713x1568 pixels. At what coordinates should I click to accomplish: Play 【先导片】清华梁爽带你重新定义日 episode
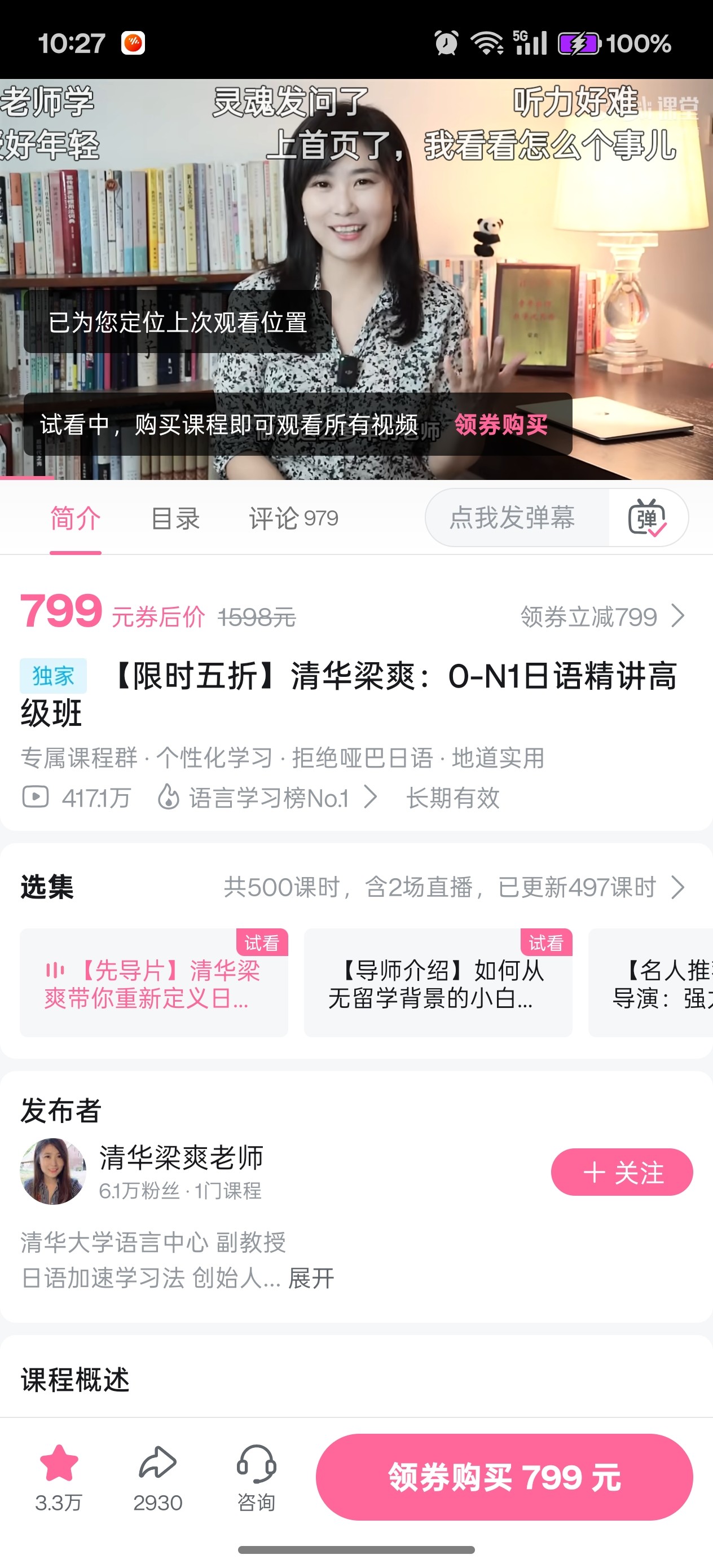coord(153,983)
